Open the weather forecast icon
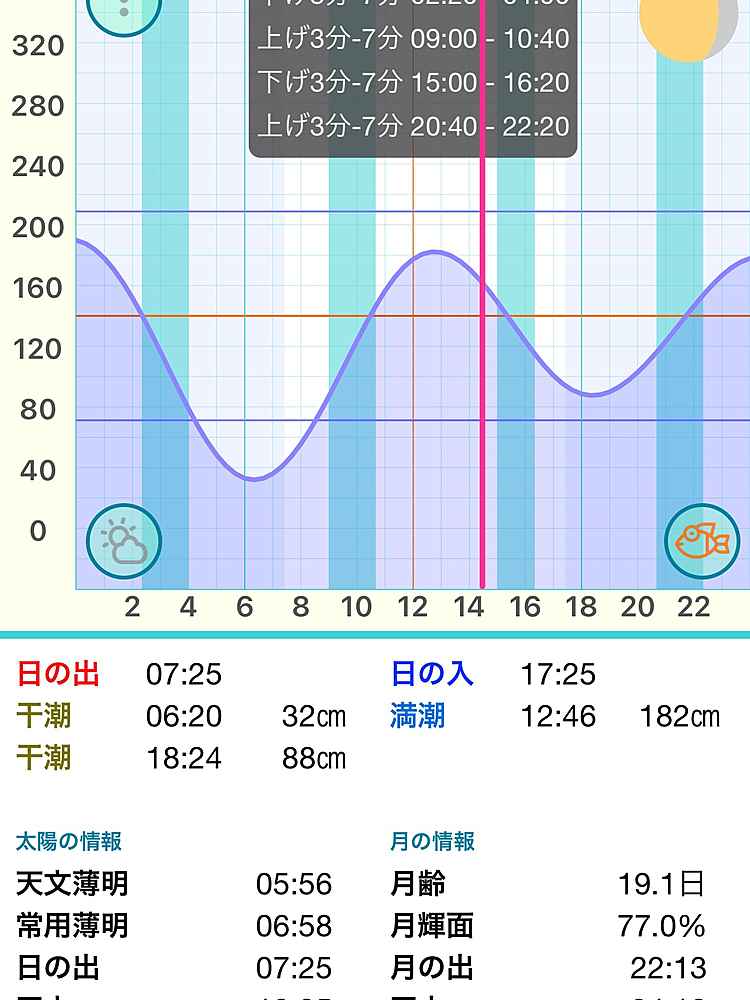Screen dimensions: 750x1000 click(124, 541)
